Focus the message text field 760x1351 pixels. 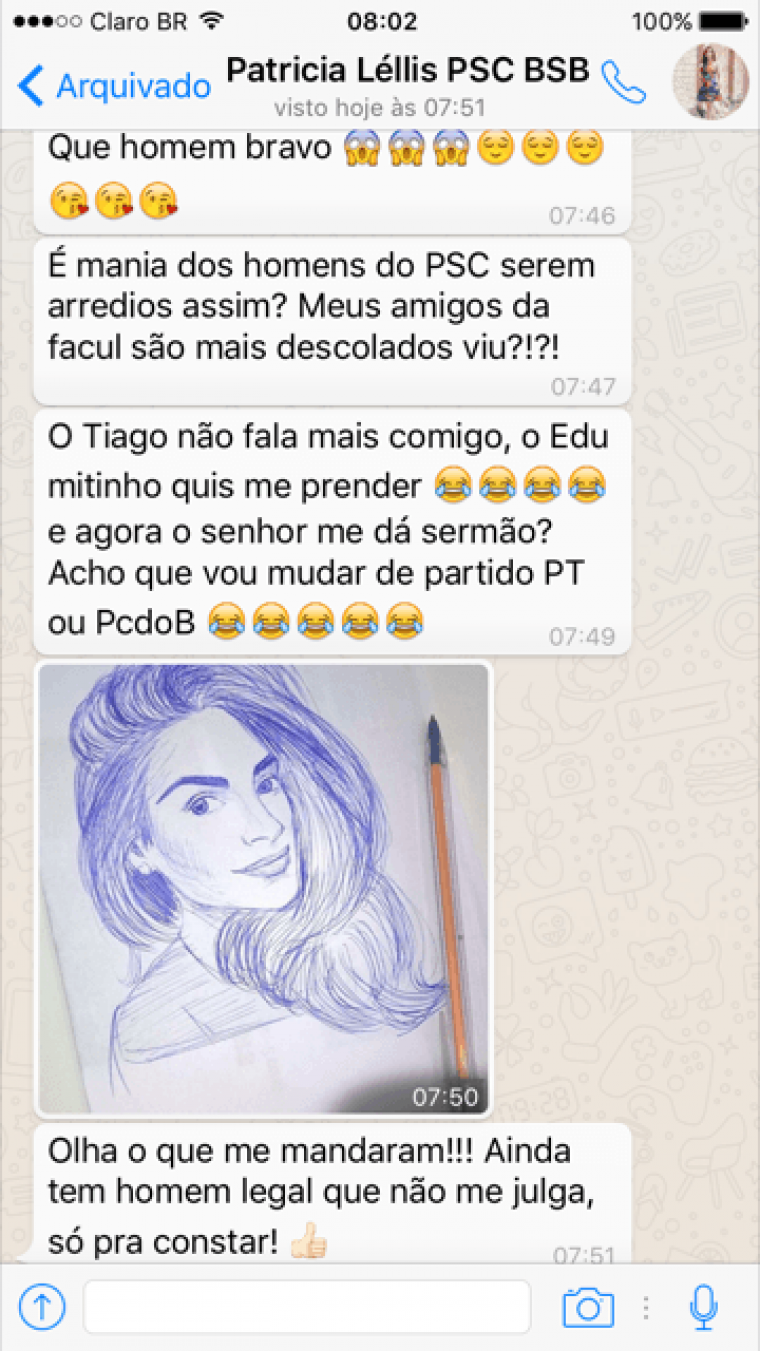(306, 1306)
